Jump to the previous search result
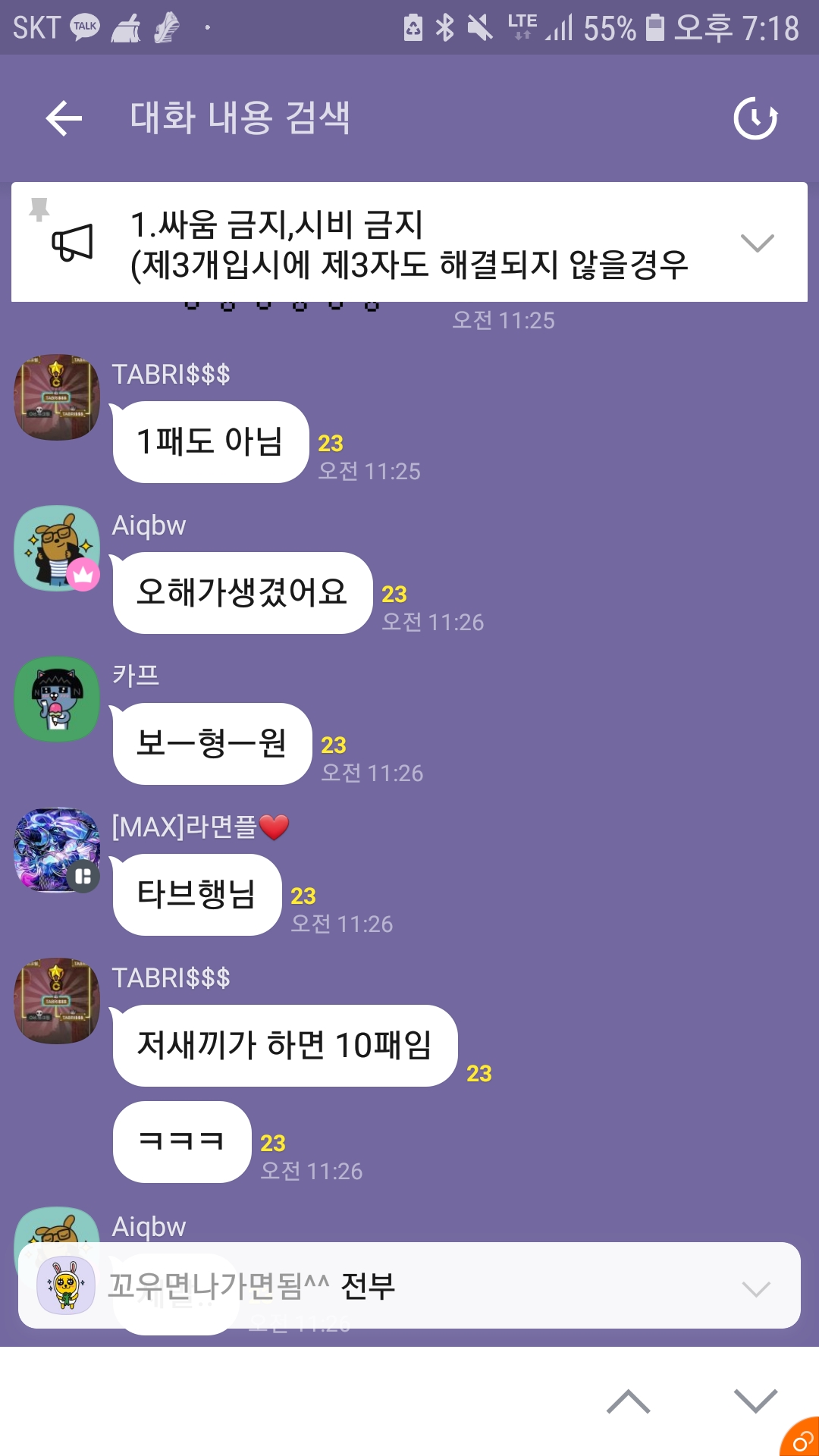 pyautogui.click(x=628, y=1401)
